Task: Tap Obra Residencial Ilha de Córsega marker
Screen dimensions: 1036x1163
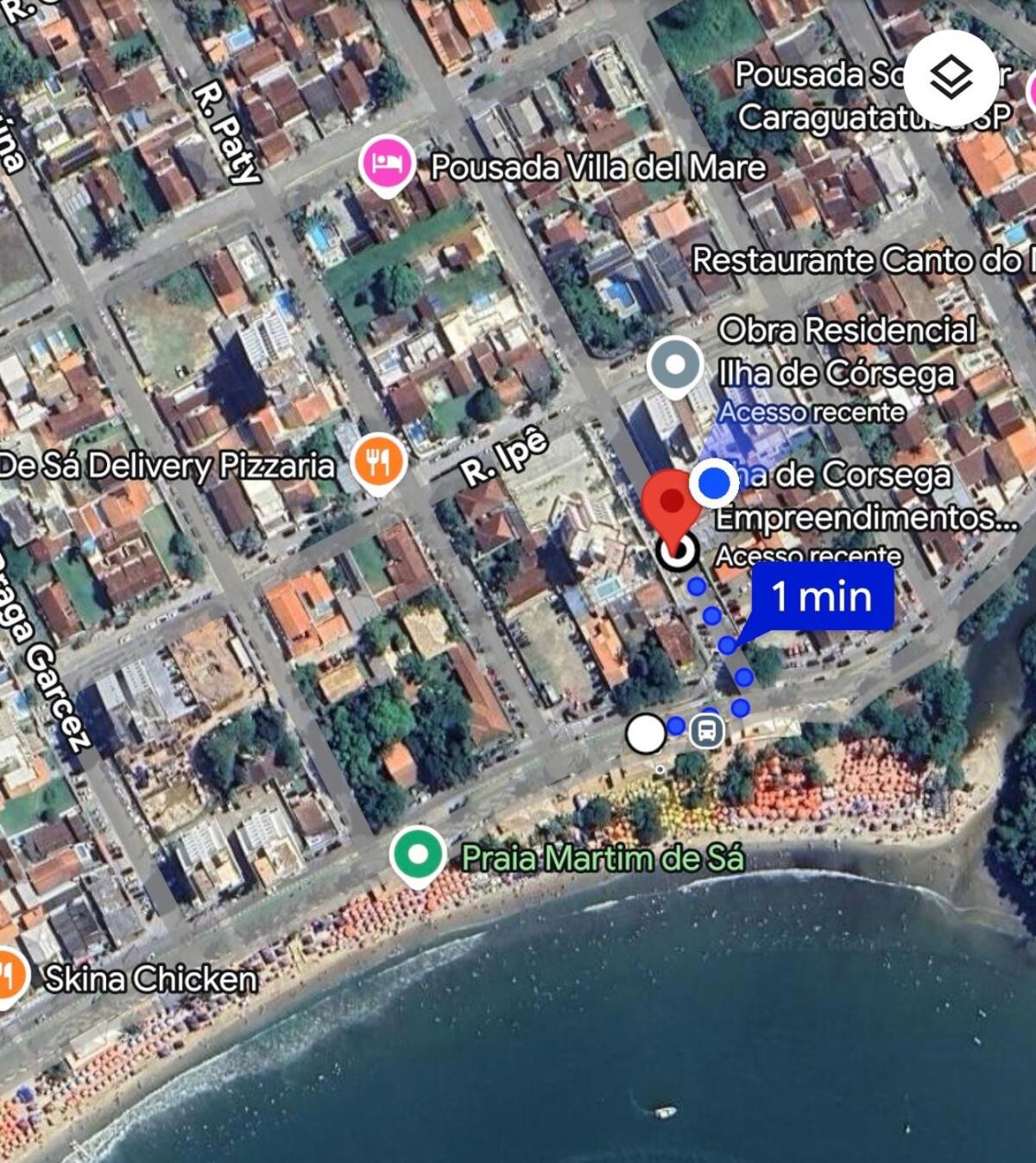Action: (x=675, y=365)
